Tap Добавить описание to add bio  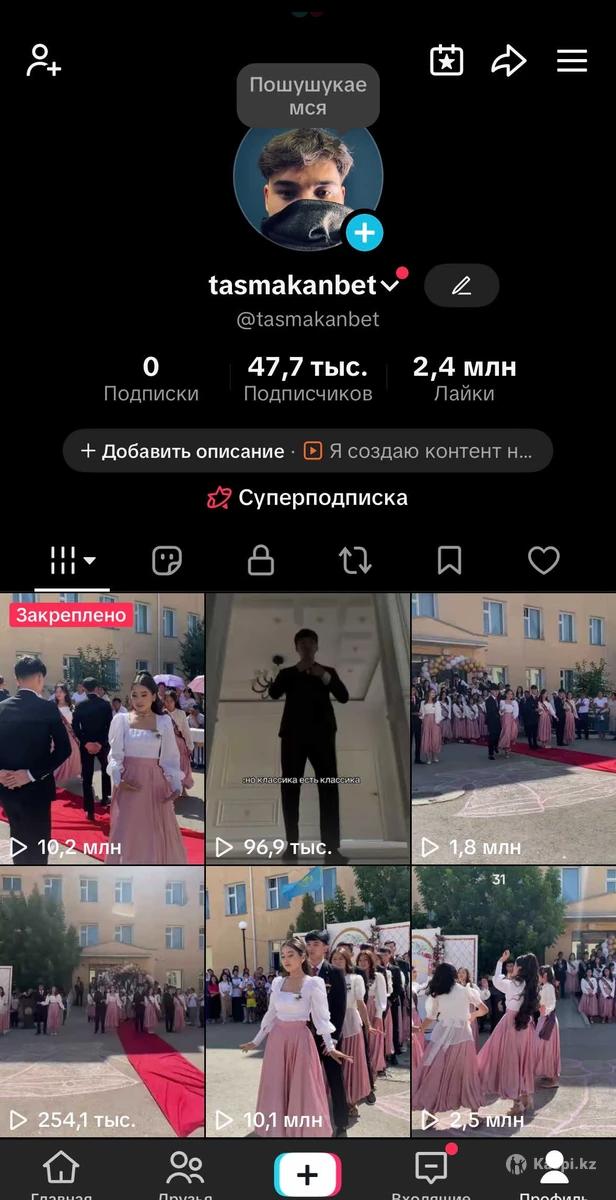pyautogui.click(x=183, y=451)
